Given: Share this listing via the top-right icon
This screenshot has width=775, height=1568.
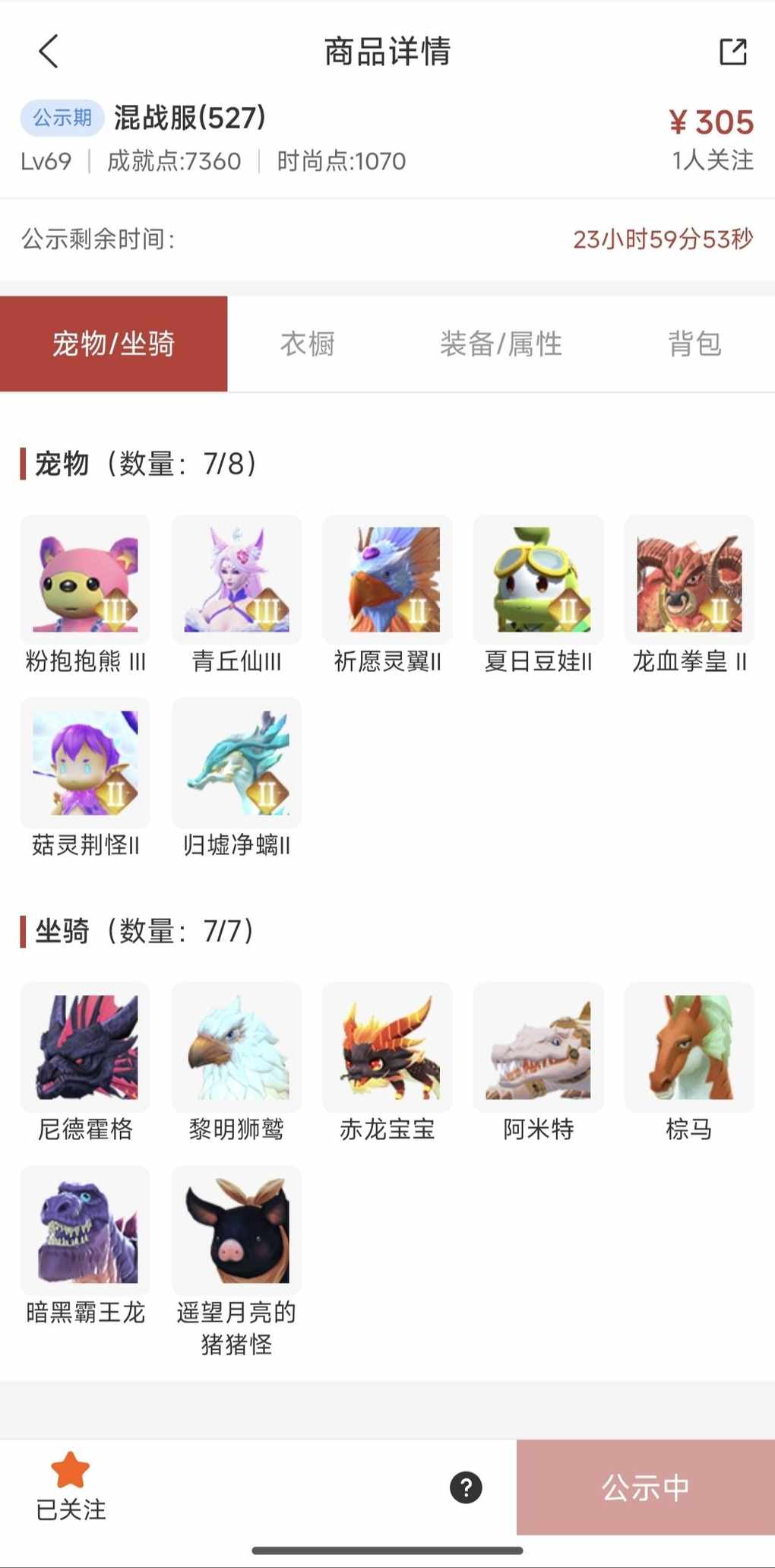Looking at the screenshot, I should 732,52.
